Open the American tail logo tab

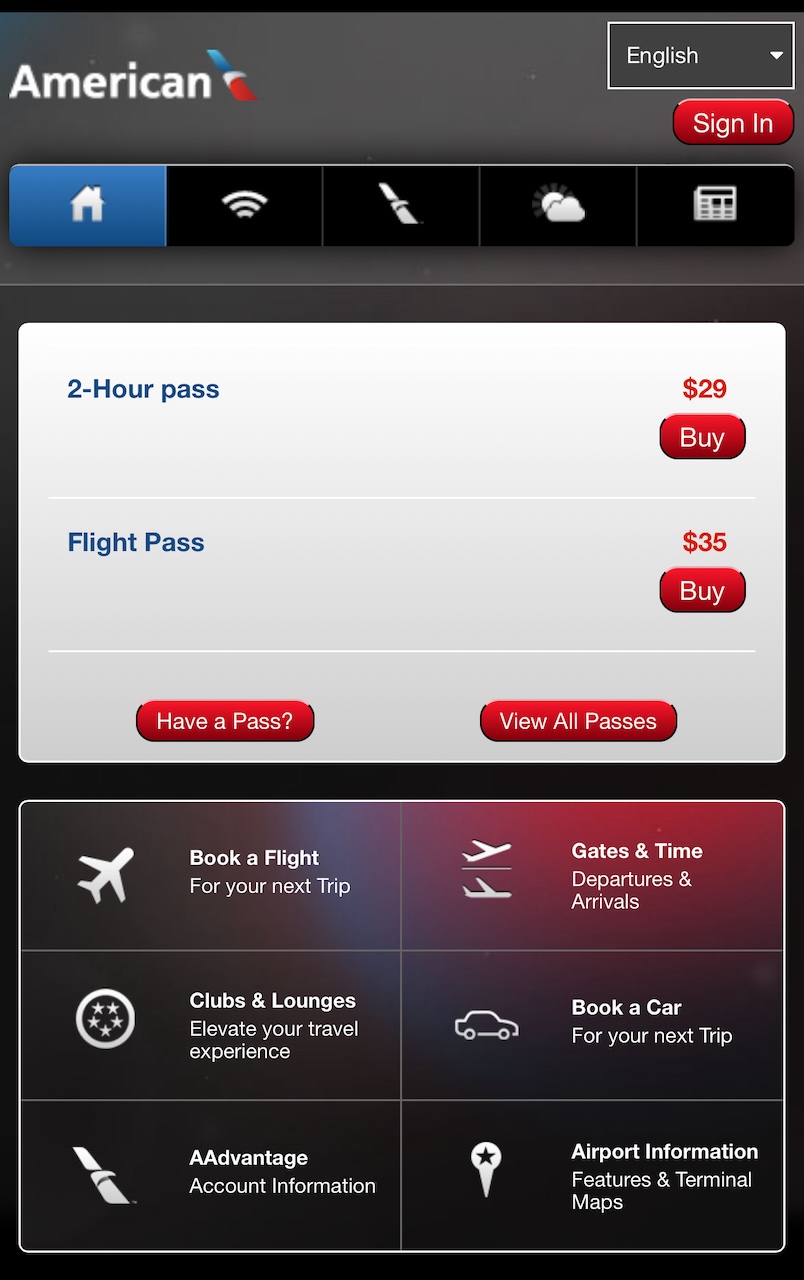click(401, 206)
